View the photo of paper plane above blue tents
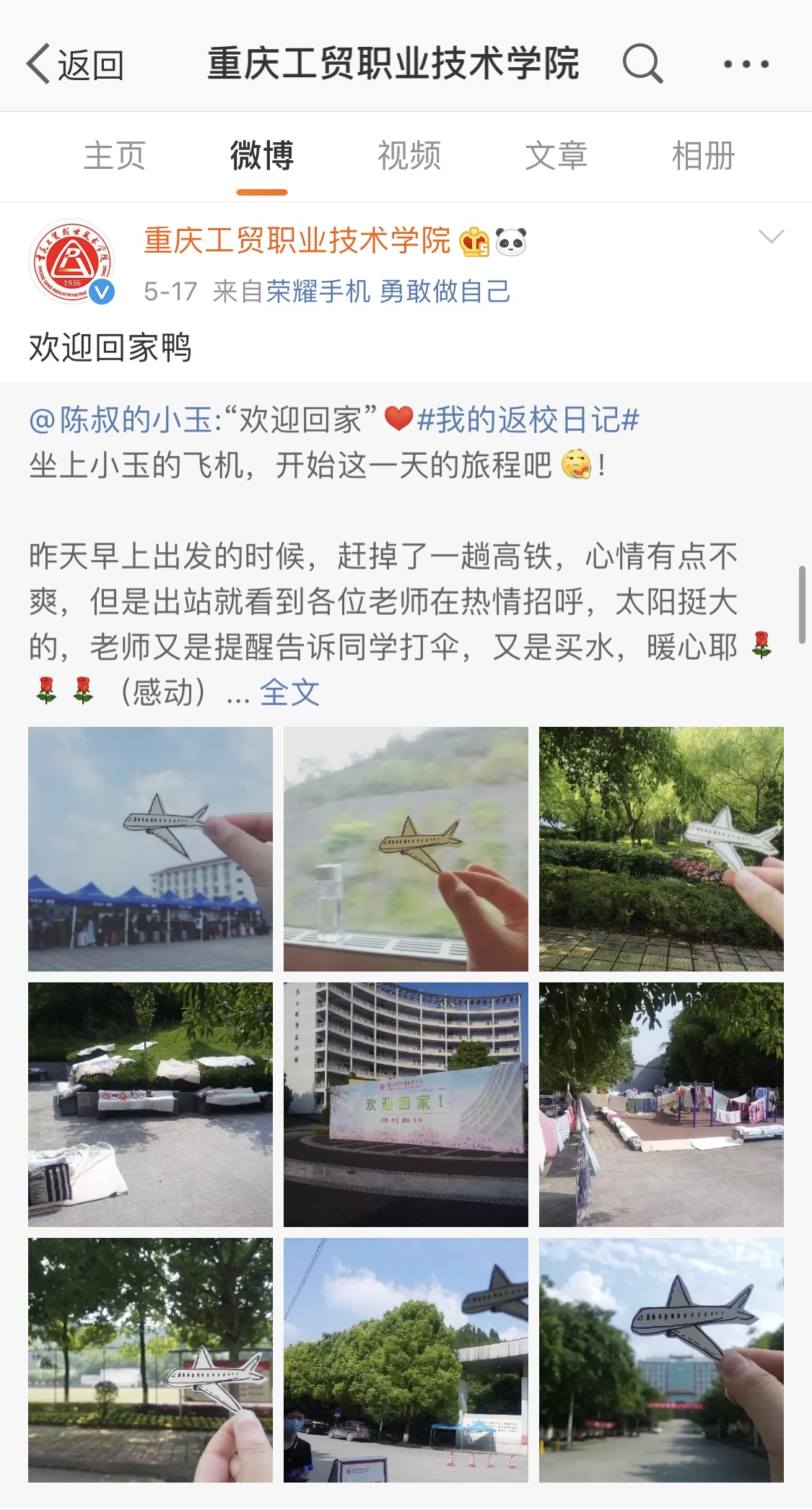This screenshot has width=812, height=1510. (x=150, y=849)
